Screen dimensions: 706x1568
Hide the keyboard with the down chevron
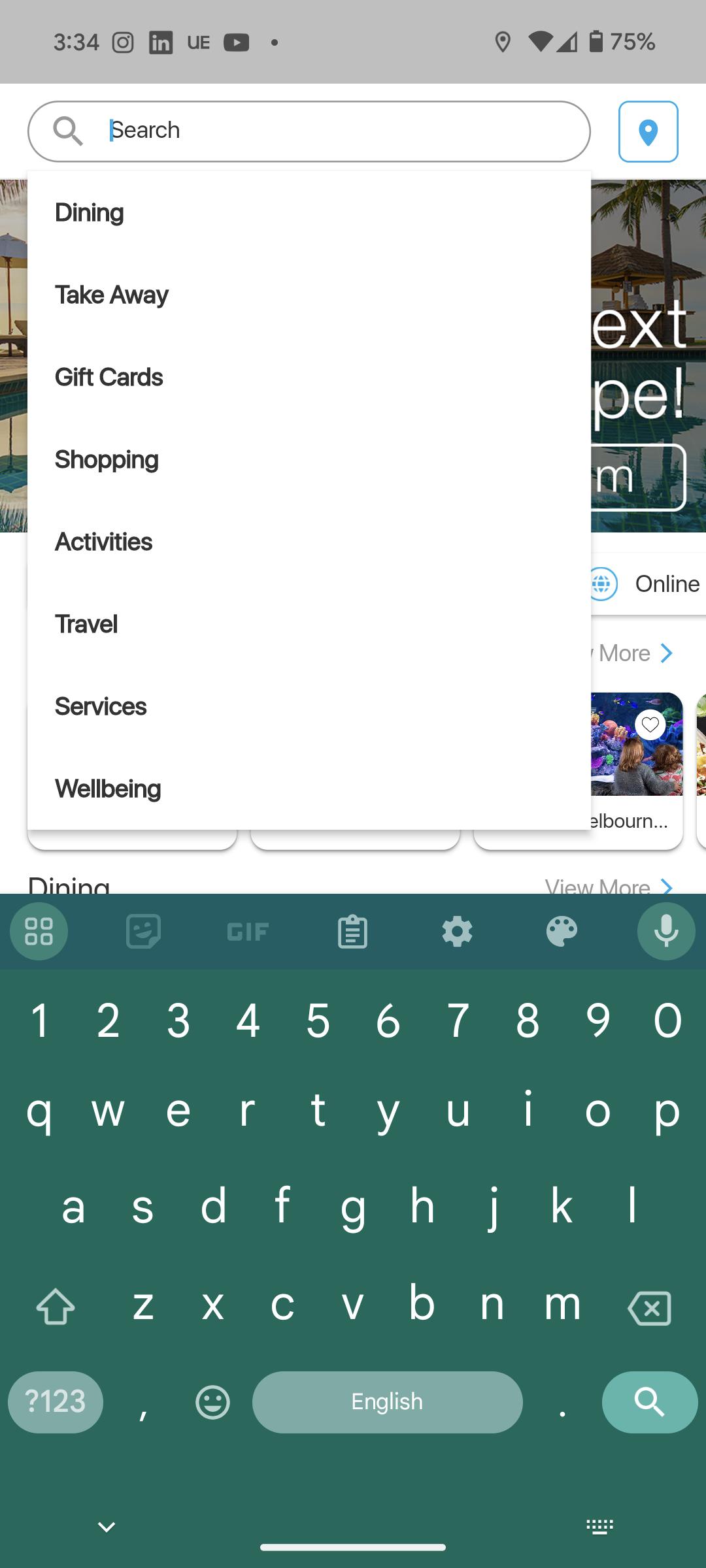click(107, 1527)
